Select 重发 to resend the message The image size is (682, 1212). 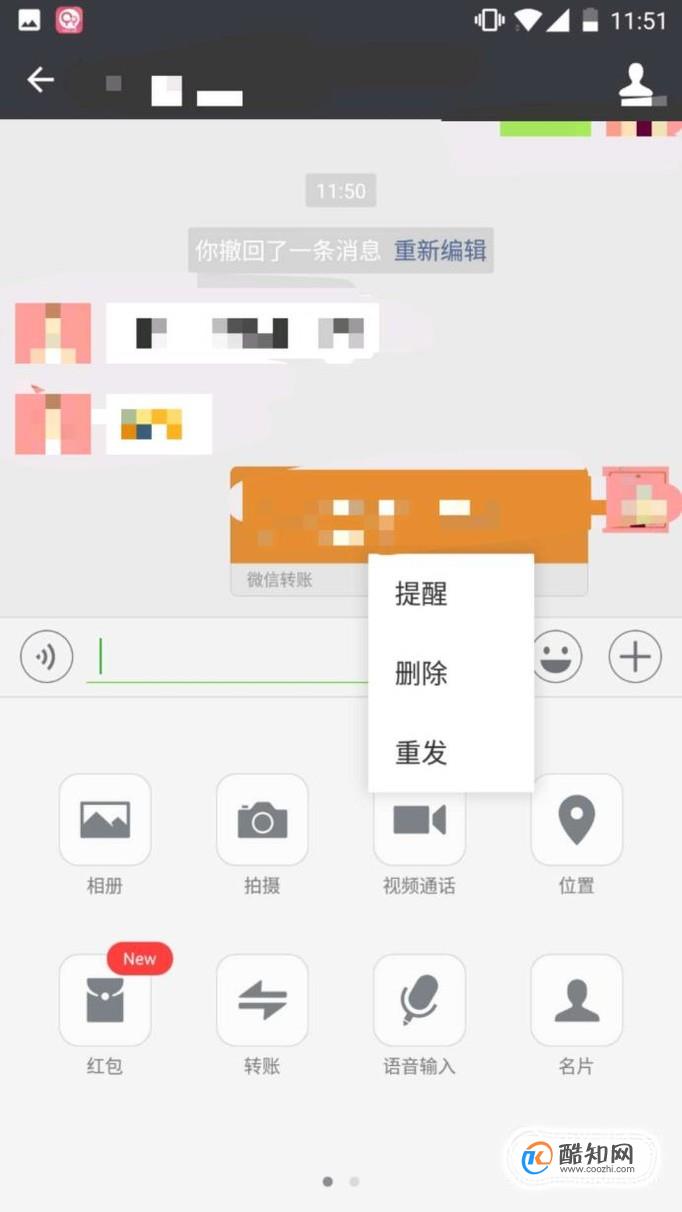tap(421, 752)
